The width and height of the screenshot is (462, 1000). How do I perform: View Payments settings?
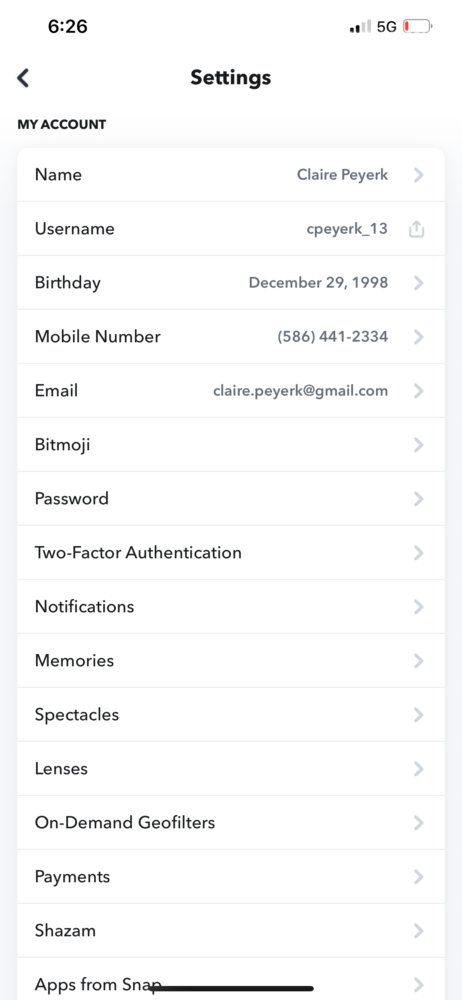click(x=231, y=876)
